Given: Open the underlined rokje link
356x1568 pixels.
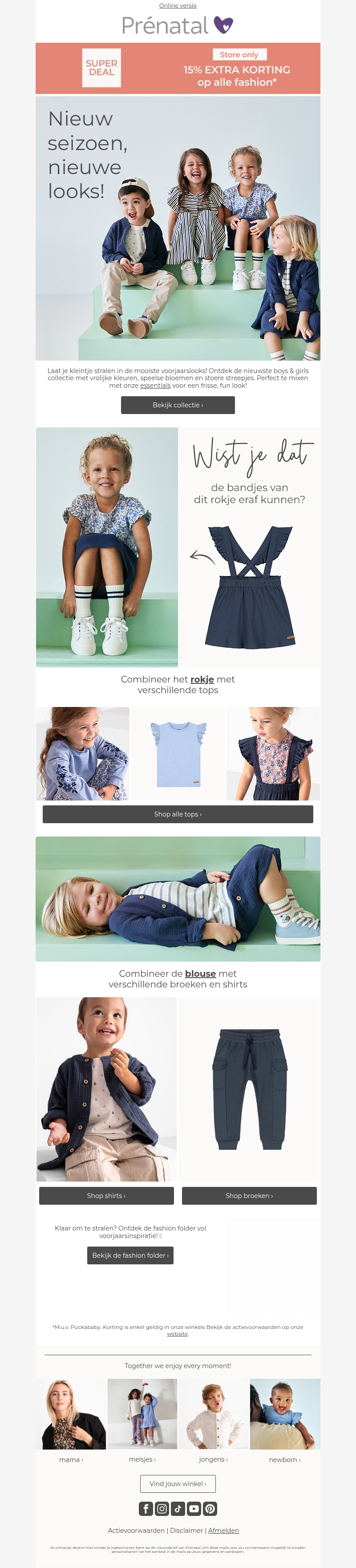Looking at the screenshot, I should point(202,679).
